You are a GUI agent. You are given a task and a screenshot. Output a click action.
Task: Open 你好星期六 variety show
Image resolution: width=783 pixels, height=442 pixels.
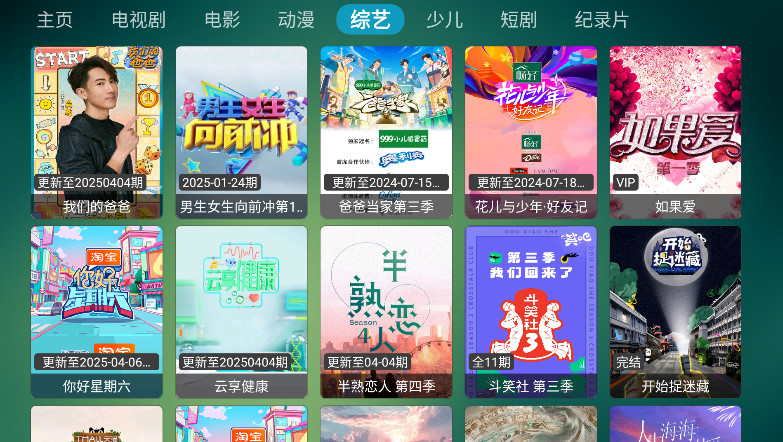(x=97, y=310)
